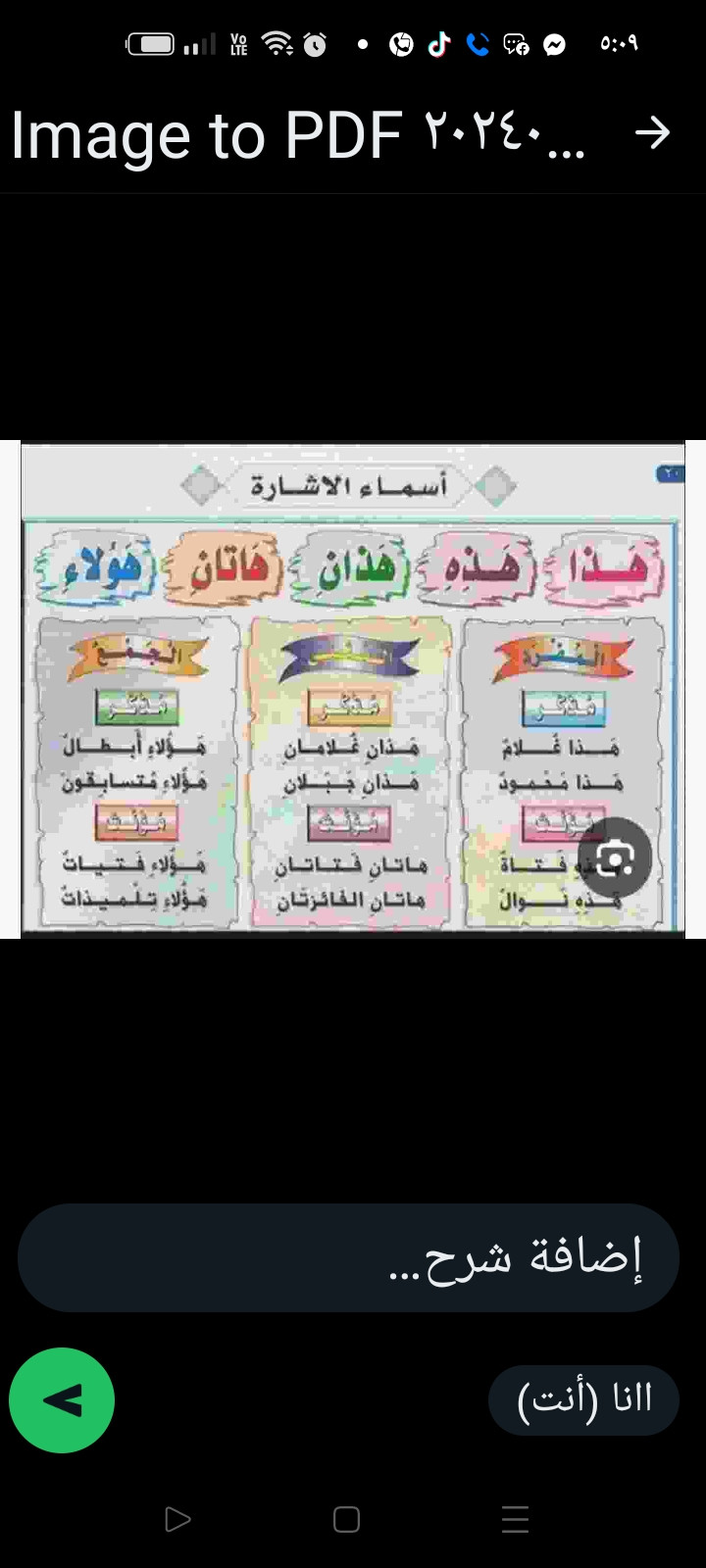Viewport: 706px width, 1568px height.
Task: Tap the arrow icon beside the file title
Action: (652, 133)
